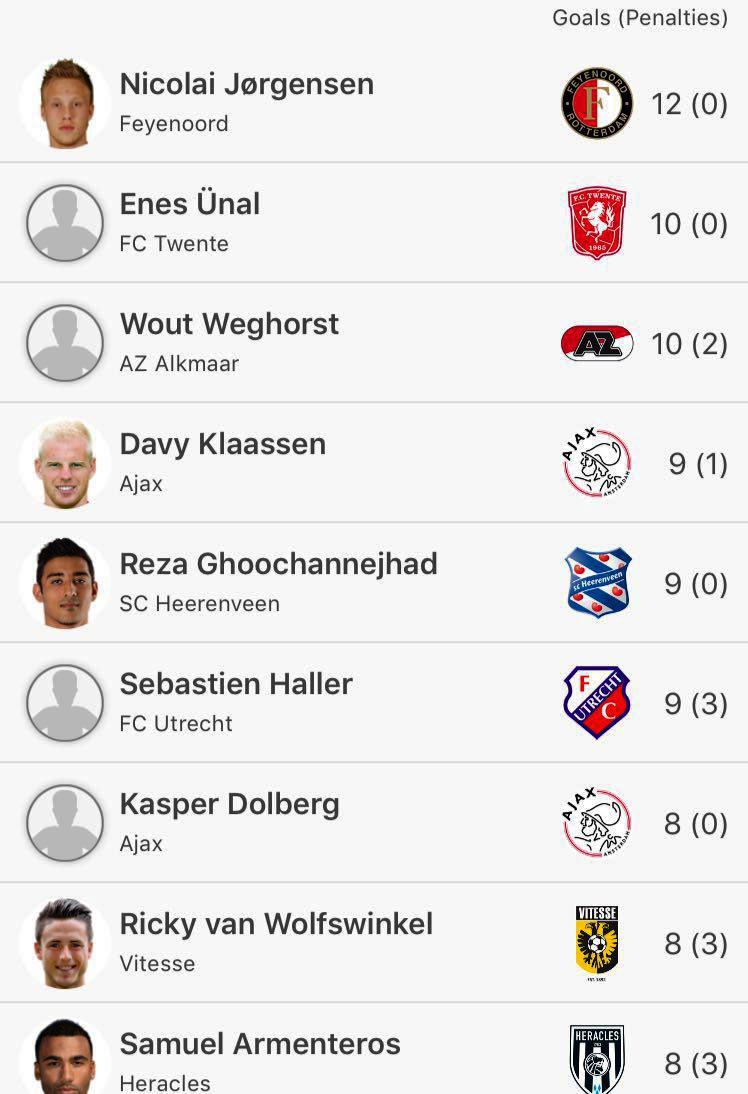Open the Samuel Armenteros row
748x1094 pixels.
click(x=260, y=1058)
